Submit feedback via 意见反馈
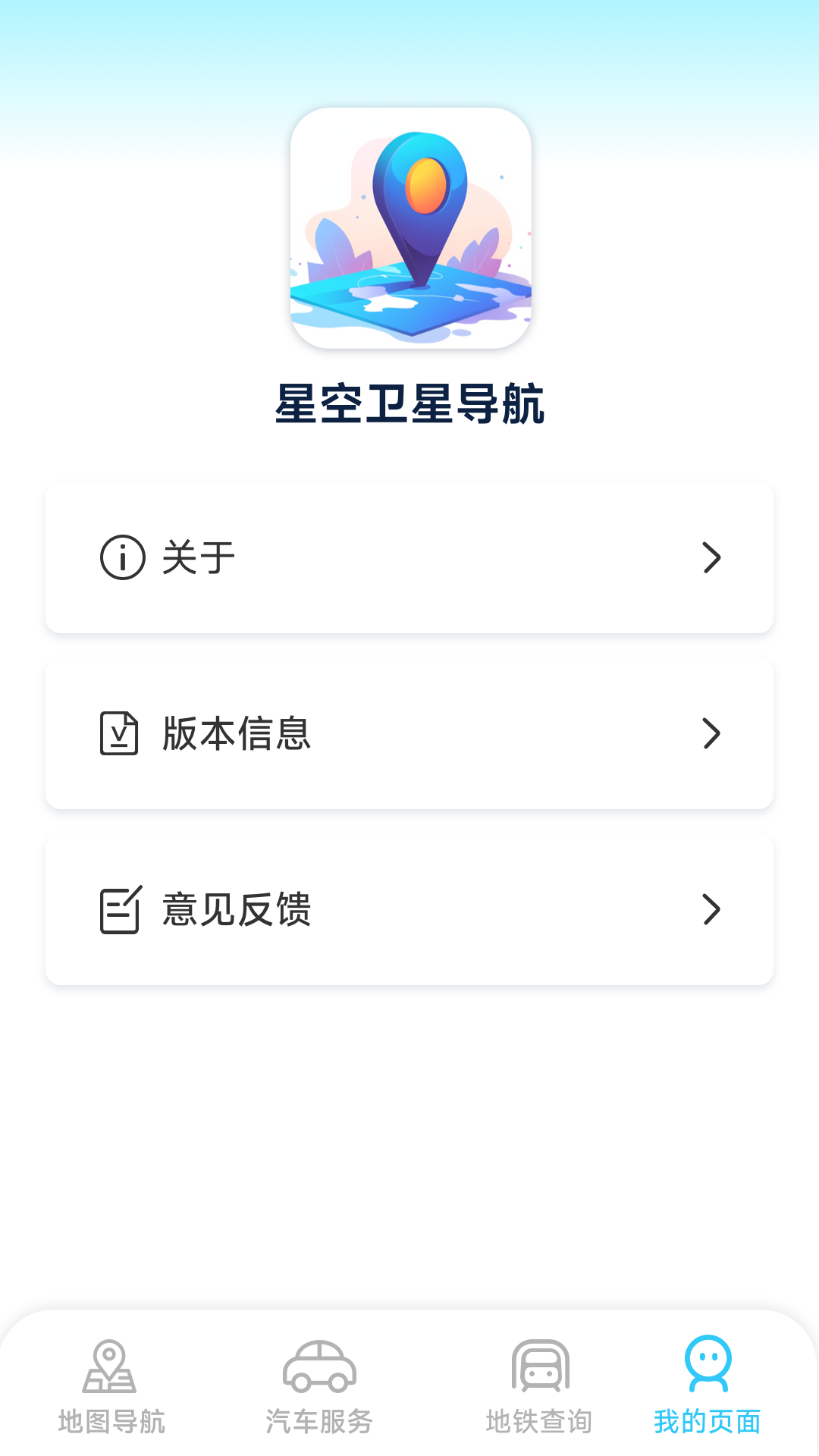Viewport: 819px width, 1456px height. (409, 909)
